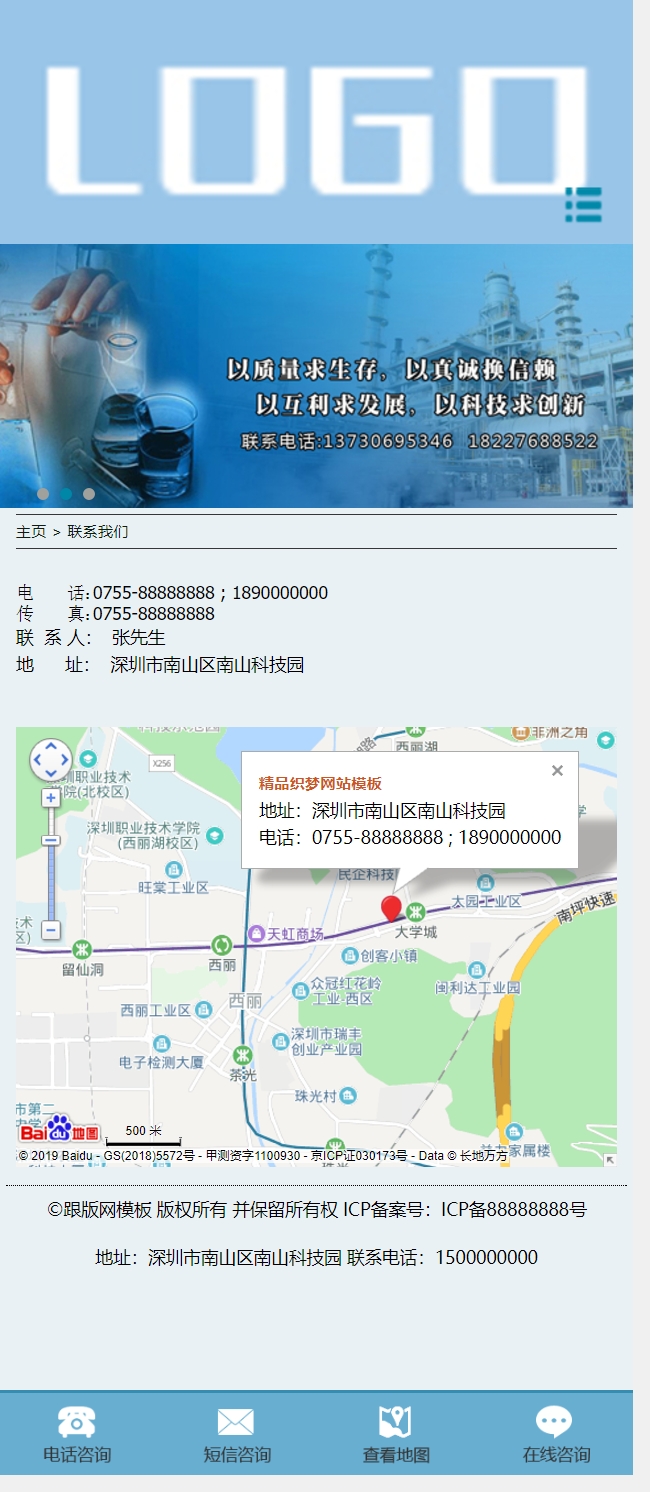
Task: Open 在线咨询 online chat
Action: [x=556, y=1434]
